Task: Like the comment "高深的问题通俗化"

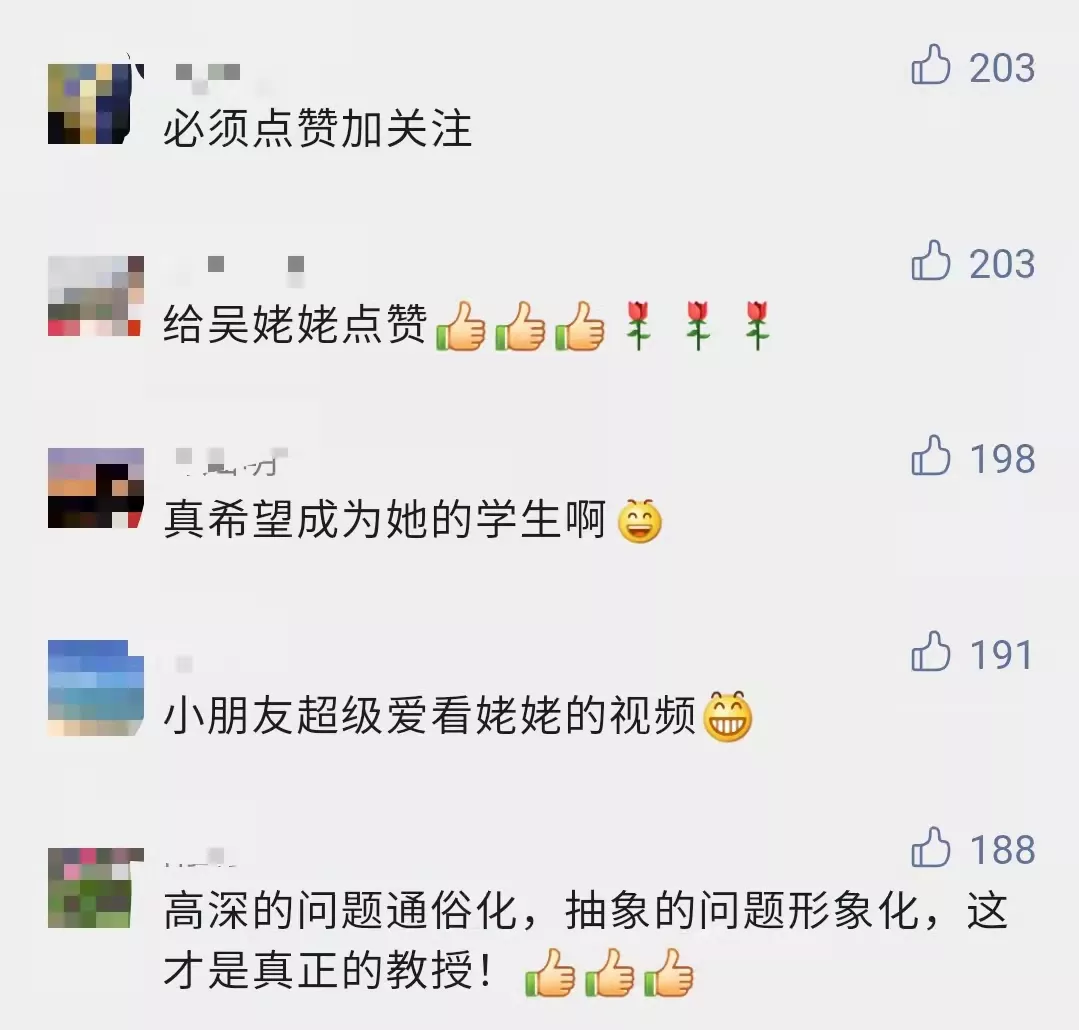Action: (x=931, y=850)
